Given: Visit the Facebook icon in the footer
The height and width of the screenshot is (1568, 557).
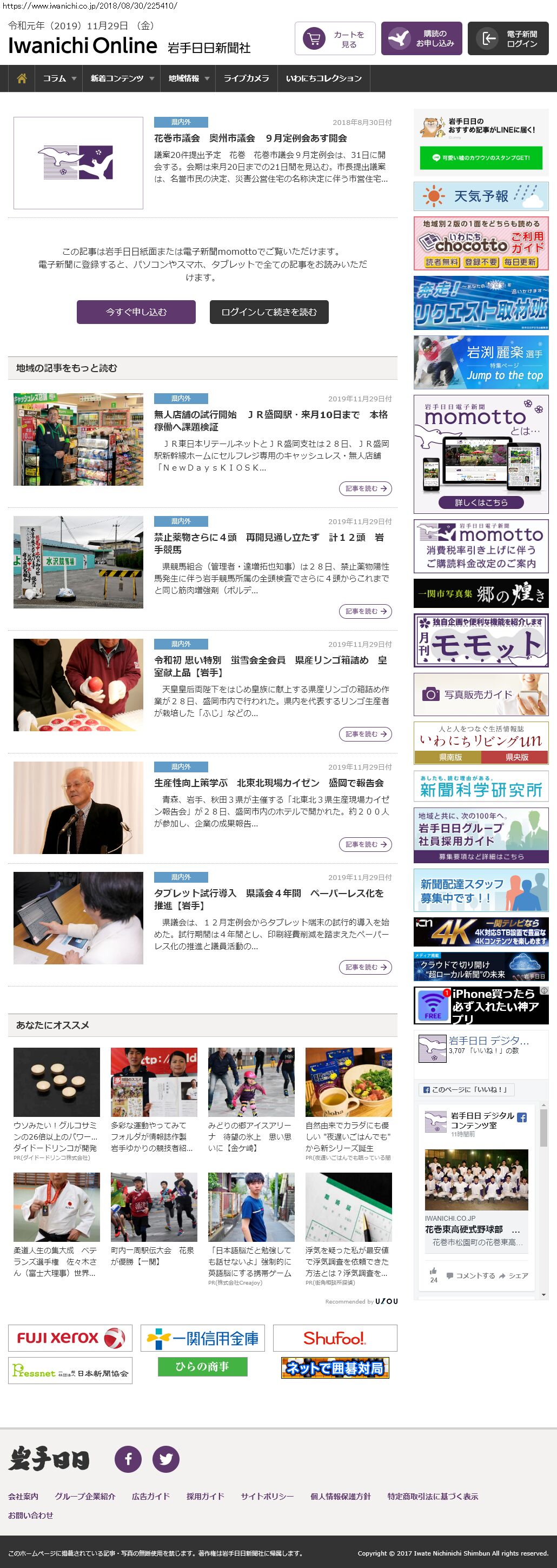Looking at the screenshot, I should 128,1458.
